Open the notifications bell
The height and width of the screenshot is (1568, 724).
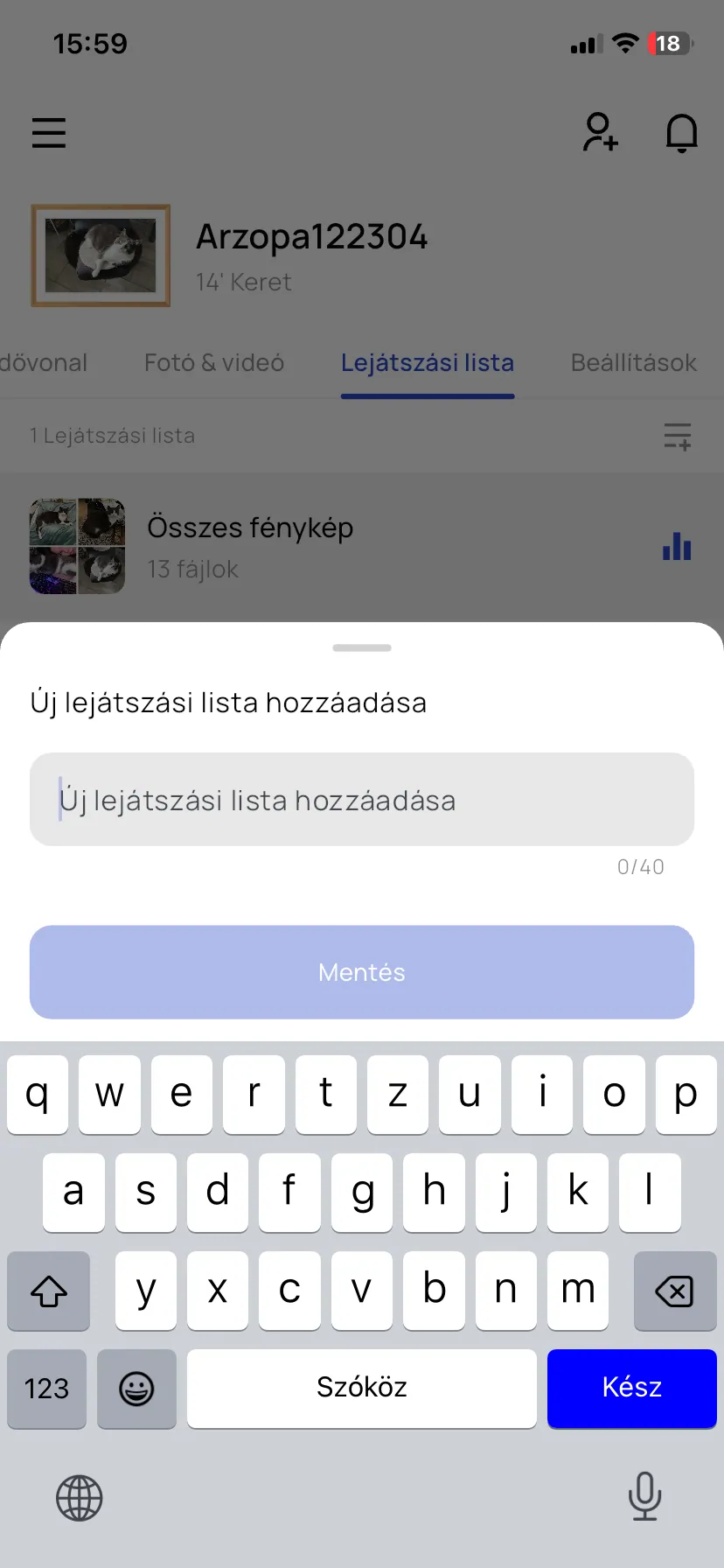(681, 133)
